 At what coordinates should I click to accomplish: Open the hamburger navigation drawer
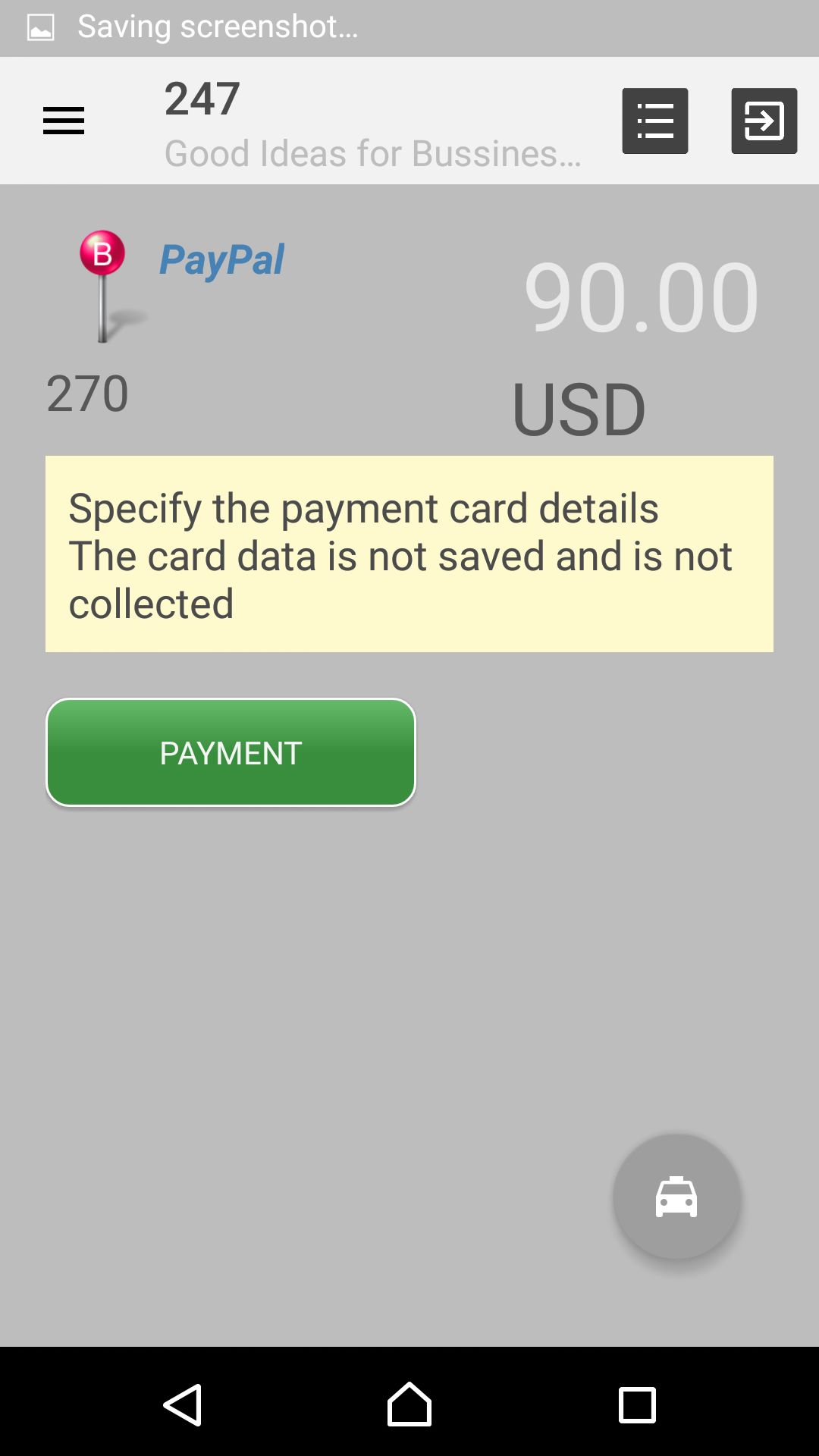(x=64, y=121)
